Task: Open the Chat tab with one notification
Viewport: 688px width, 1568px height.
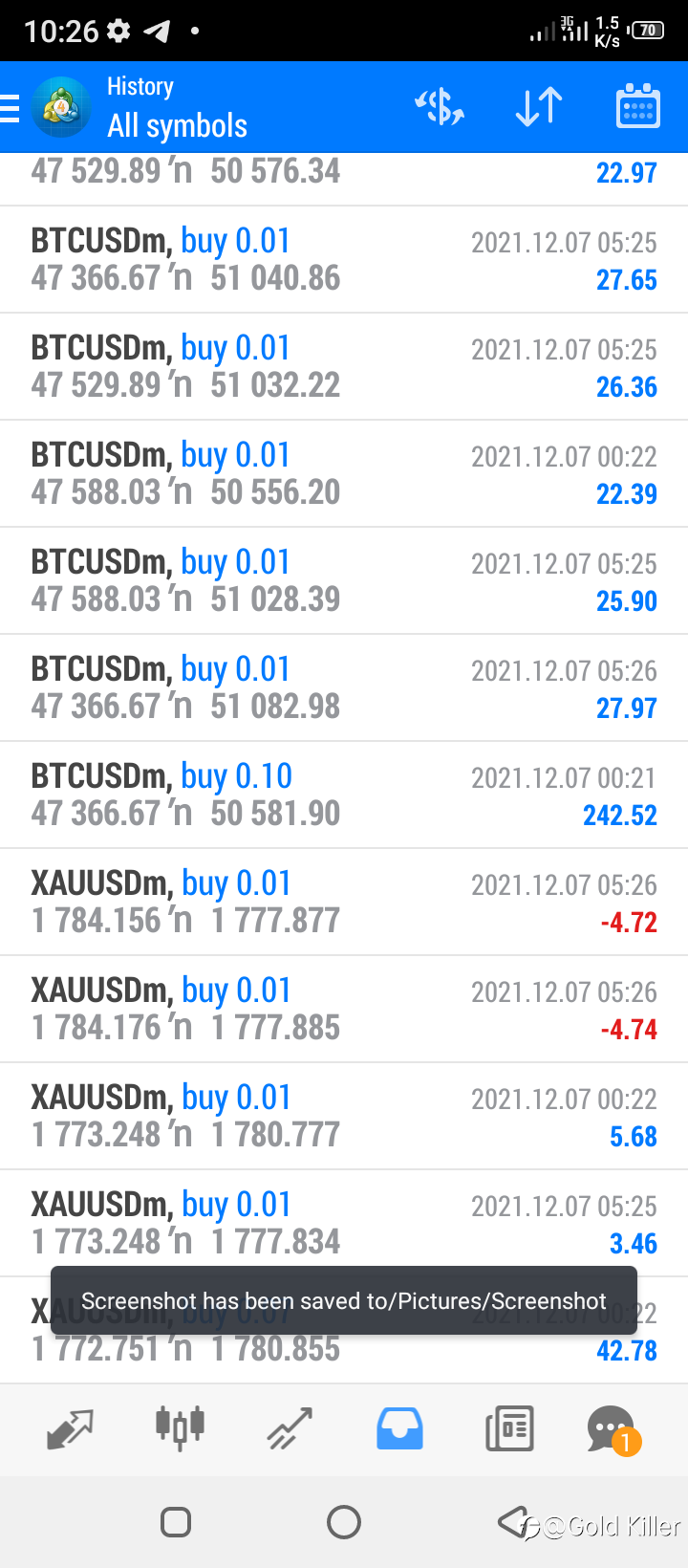Action: click(612, 1430)
